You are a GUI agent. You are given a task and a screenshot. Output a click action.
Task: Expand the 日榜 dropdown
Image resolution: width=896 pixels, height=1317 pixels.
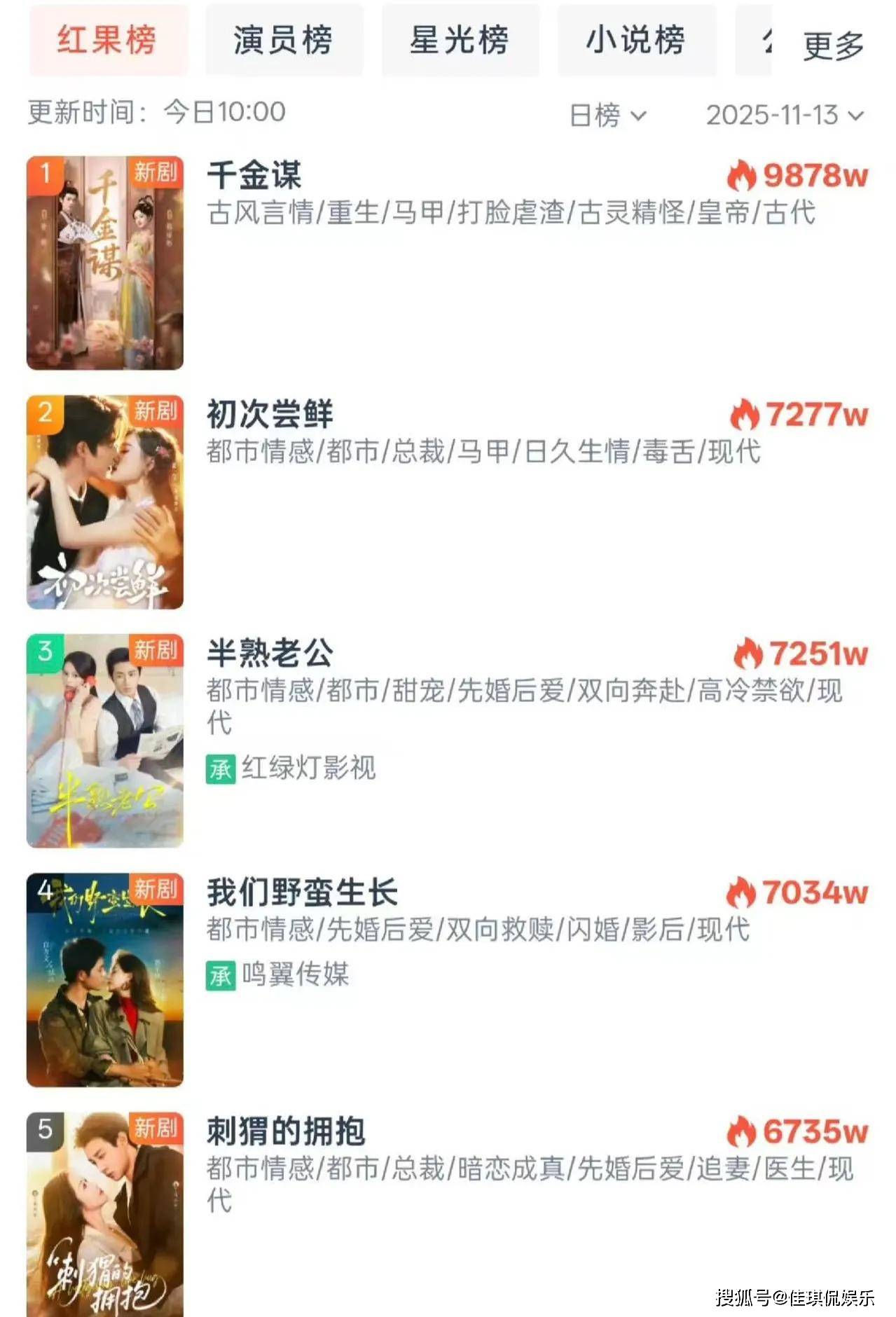(x=607, y=115)
